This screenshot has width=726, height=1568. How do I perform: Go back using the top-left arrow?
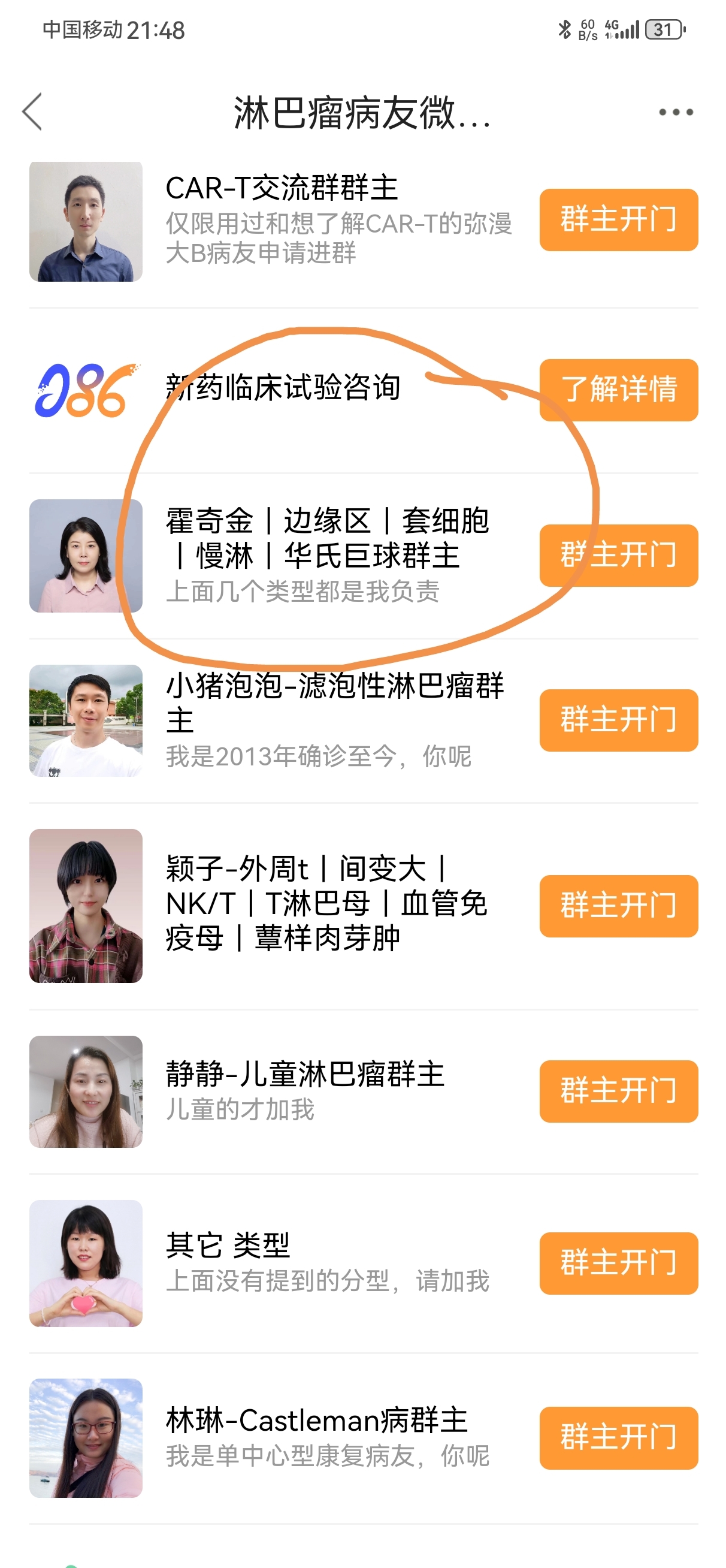33,112
